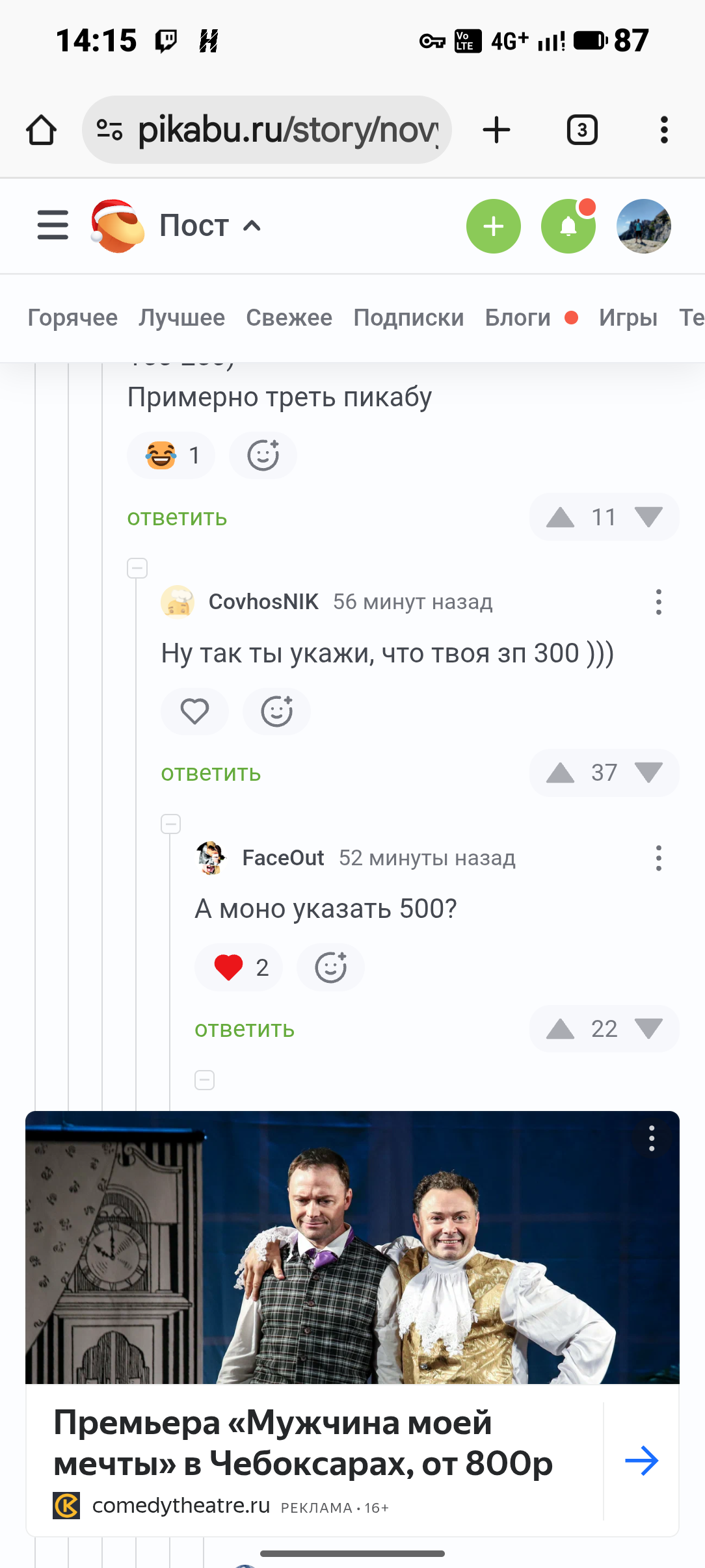Screen dimensions: 705x1568
Task: Select the Блоги tab
Action: tap(518, 317)
